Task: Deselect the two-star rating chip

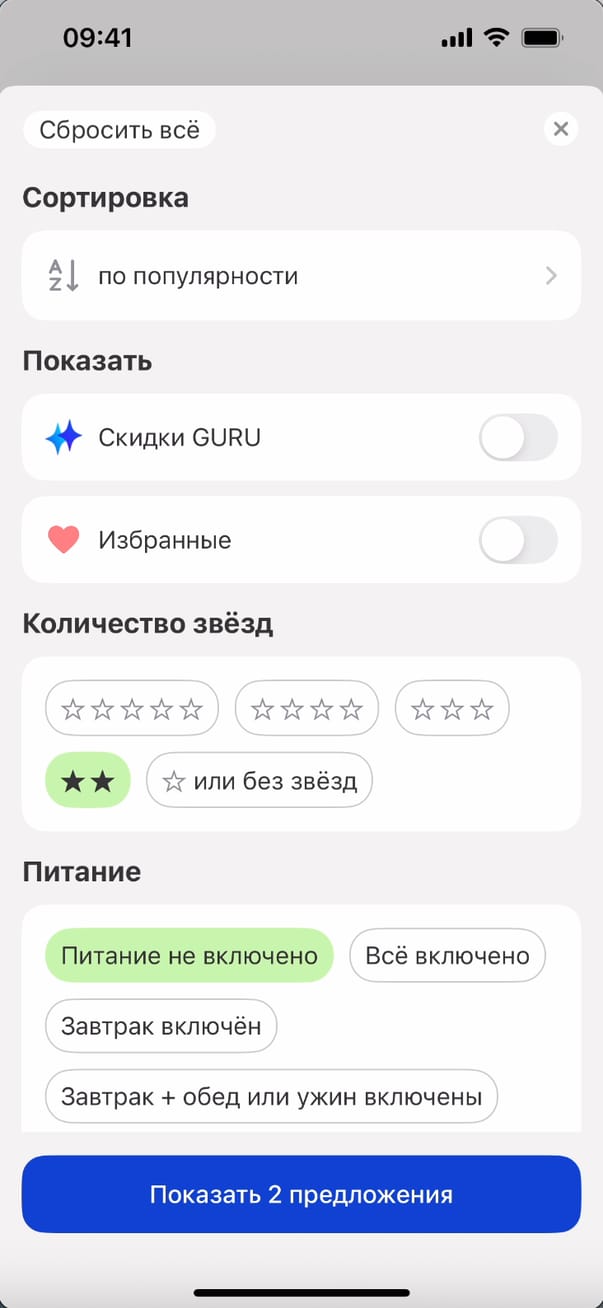Action: [x=88, y=781]
